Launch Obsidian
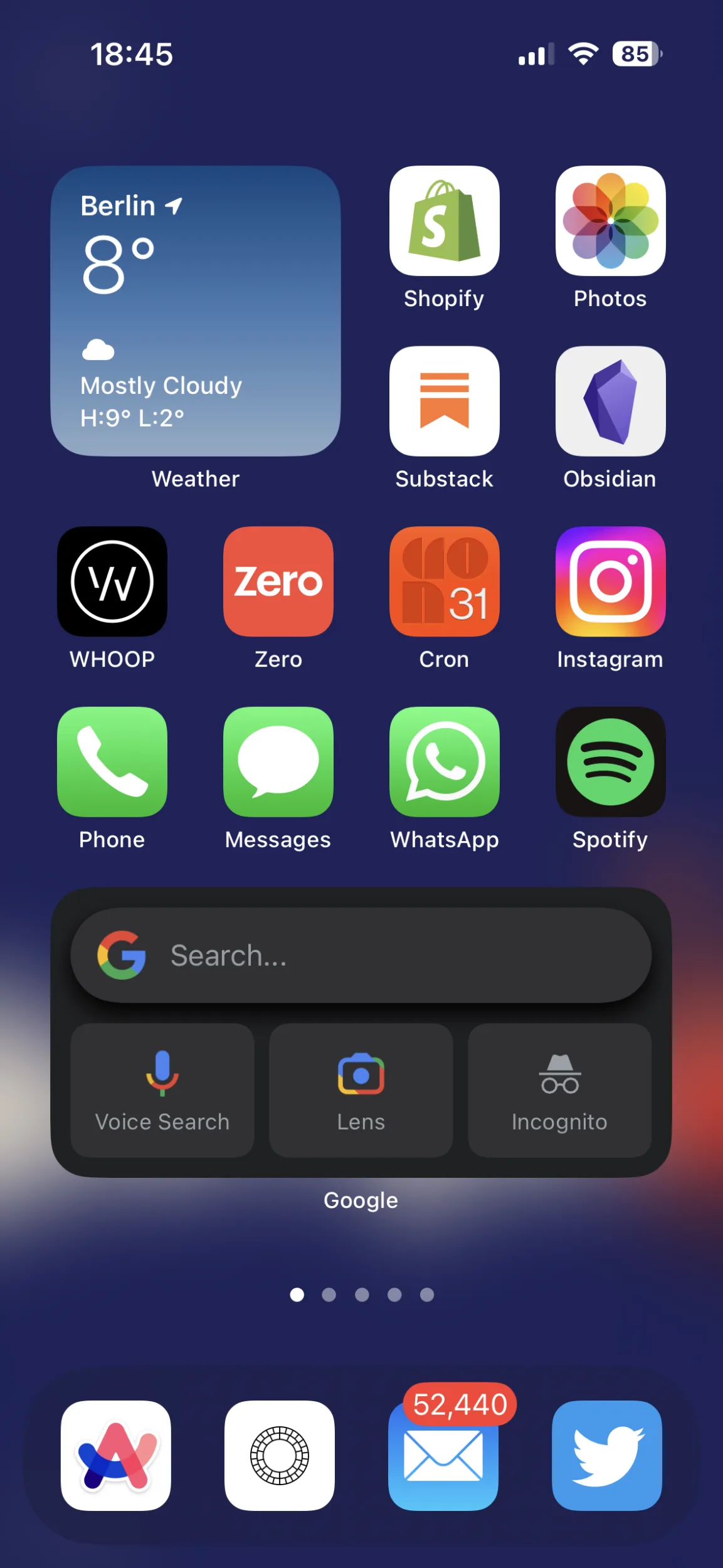723x1568 pixels. tap(611, 401)
